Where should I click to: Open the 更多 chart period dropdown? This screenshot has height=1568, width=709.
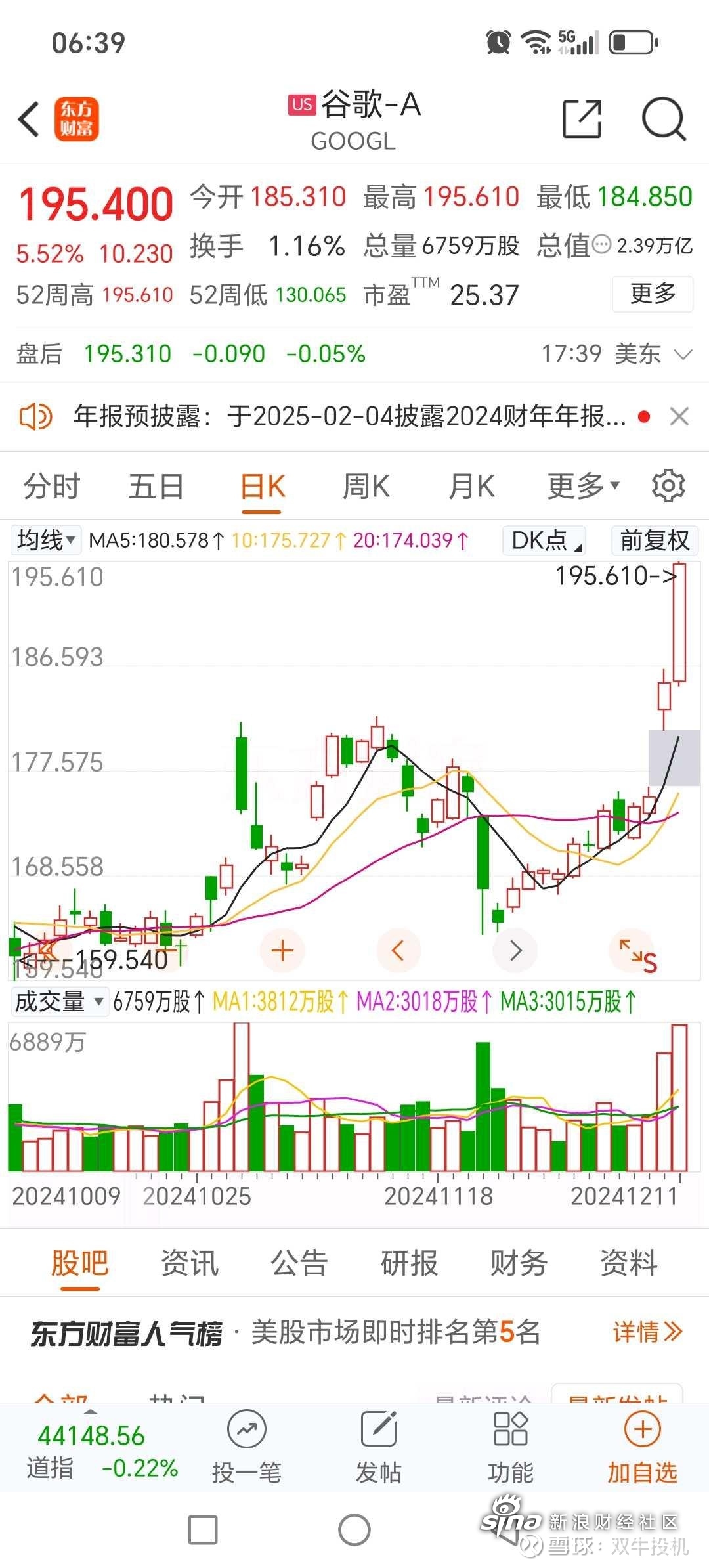pos(584,486)
